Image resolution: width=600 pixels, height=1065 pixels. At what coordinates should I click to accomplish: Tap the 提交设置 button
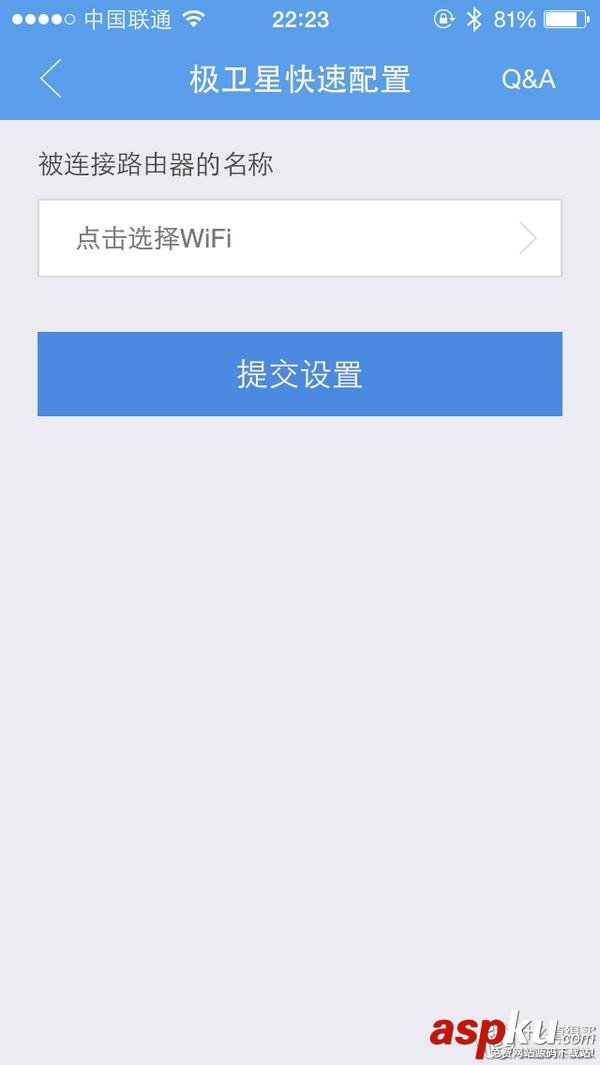pyautogui.click(x=299, y=374)
